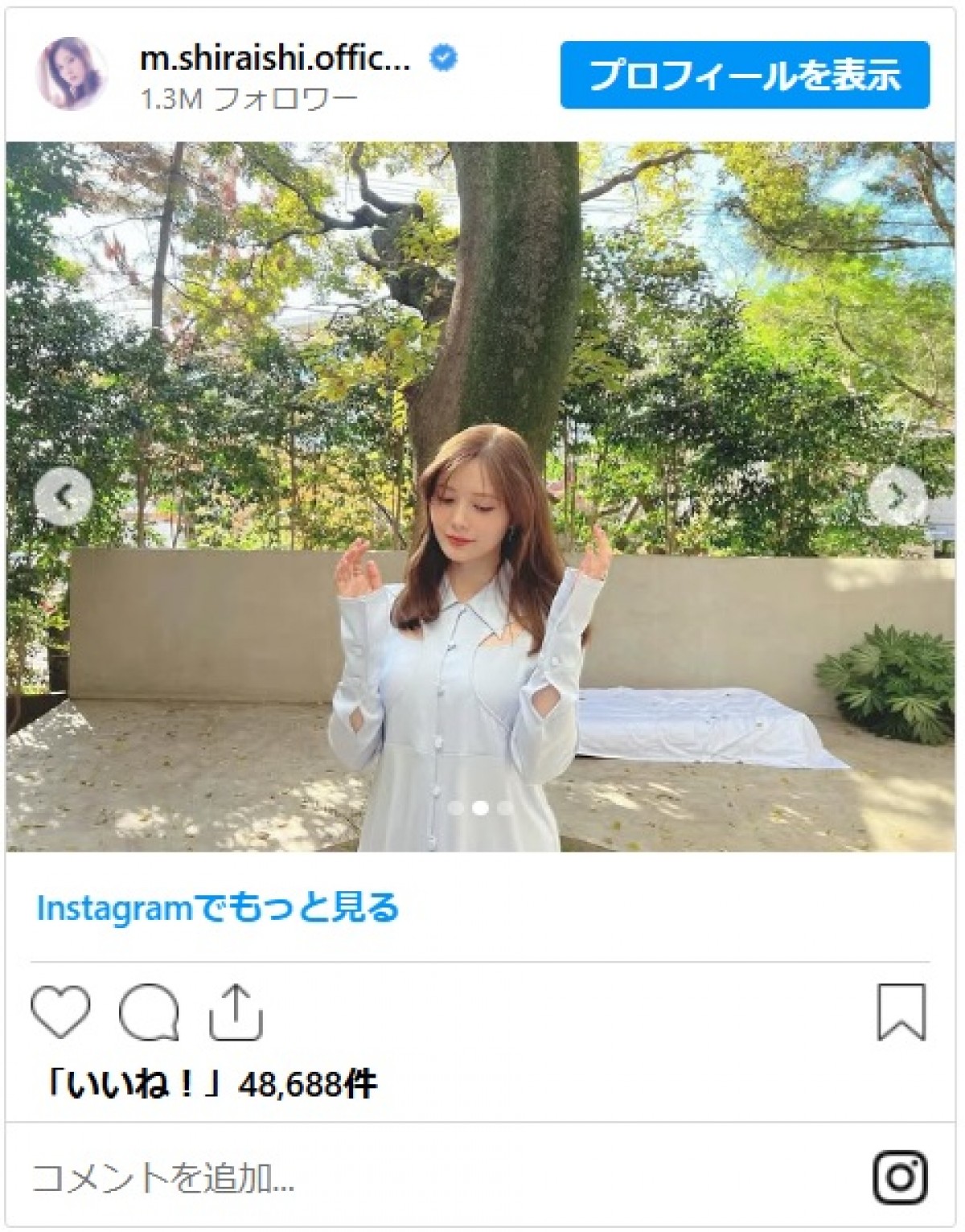Open the m.shiraishi.official username link

(275, 58)
